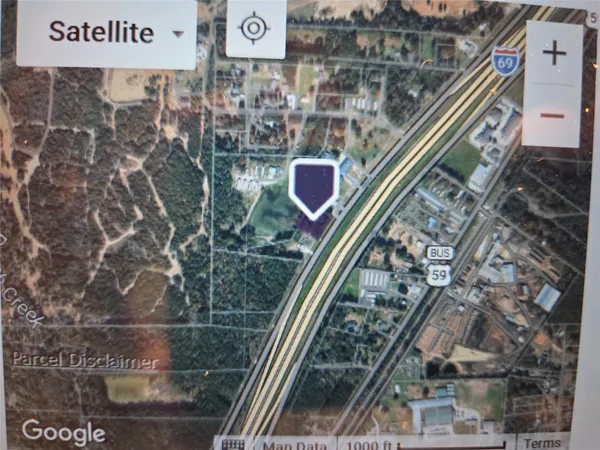The height and width of the screenshot is (450, 600).
Task: Center map on my location
Action: pos(256,28)
